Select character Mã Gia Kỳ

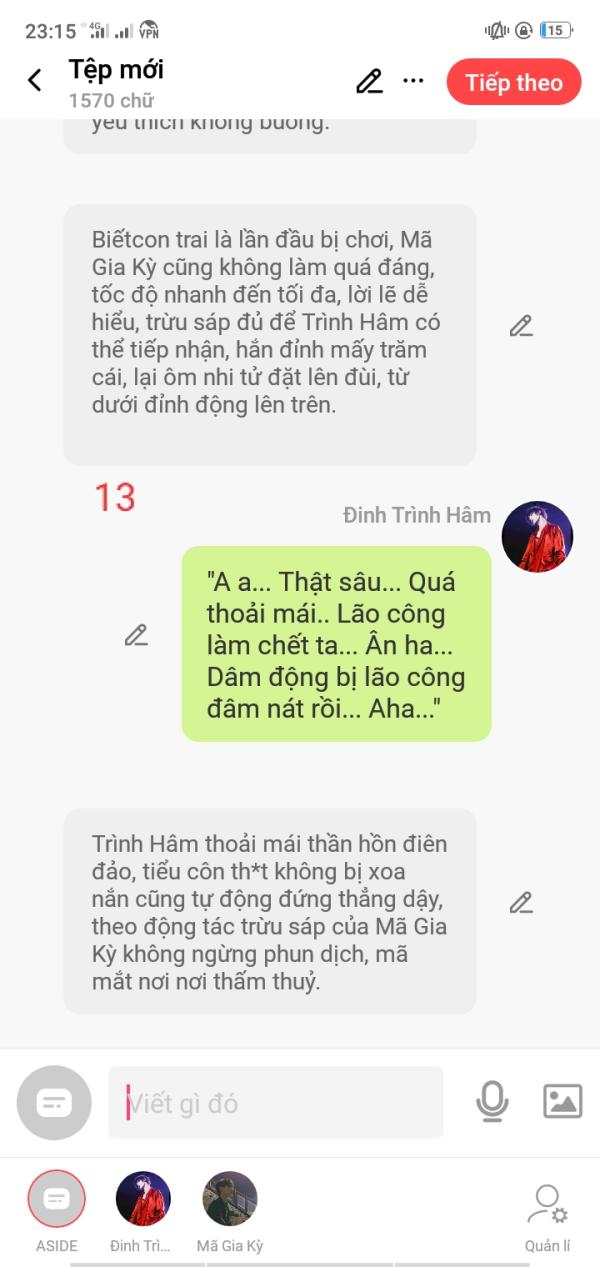(230, 1199)
